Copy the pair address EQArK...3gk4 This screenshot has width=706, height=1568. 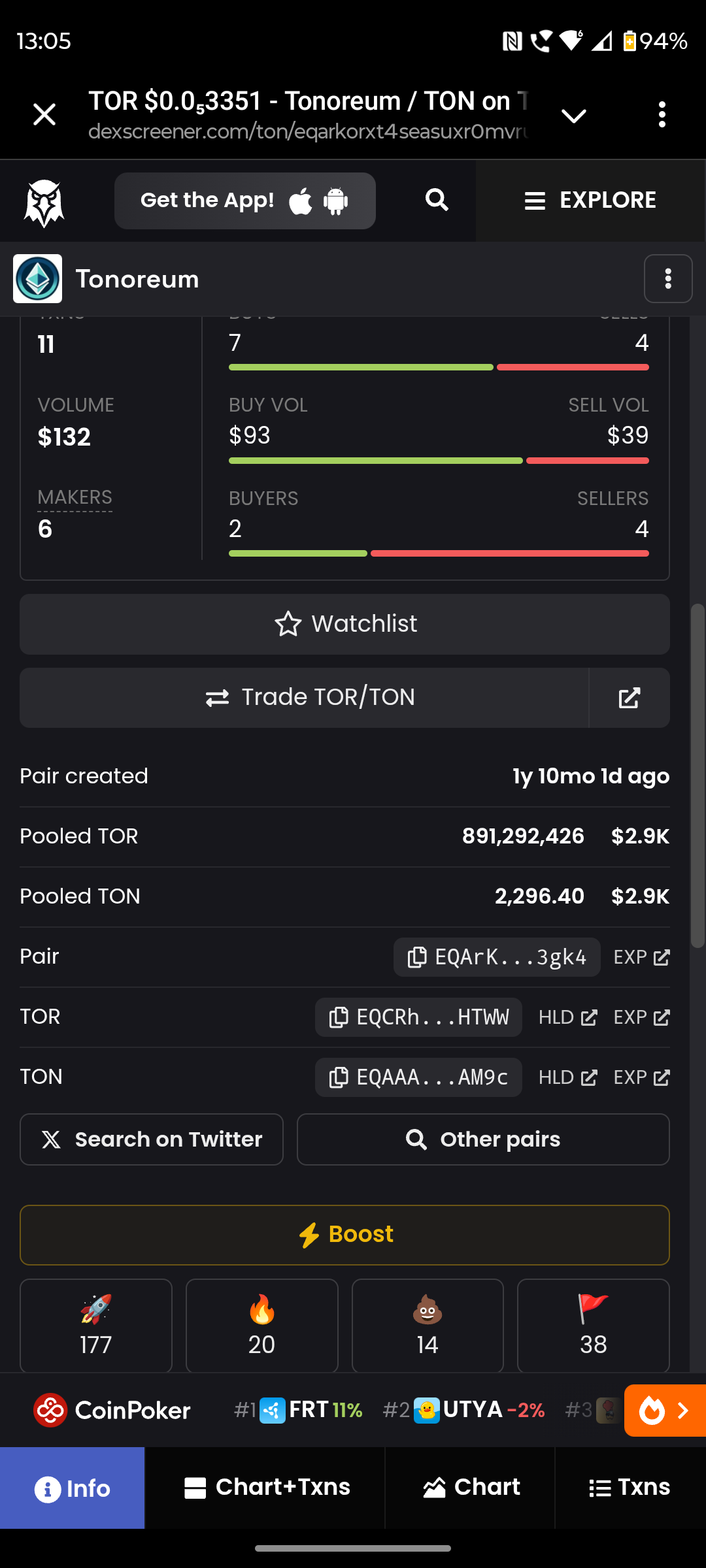496,957
